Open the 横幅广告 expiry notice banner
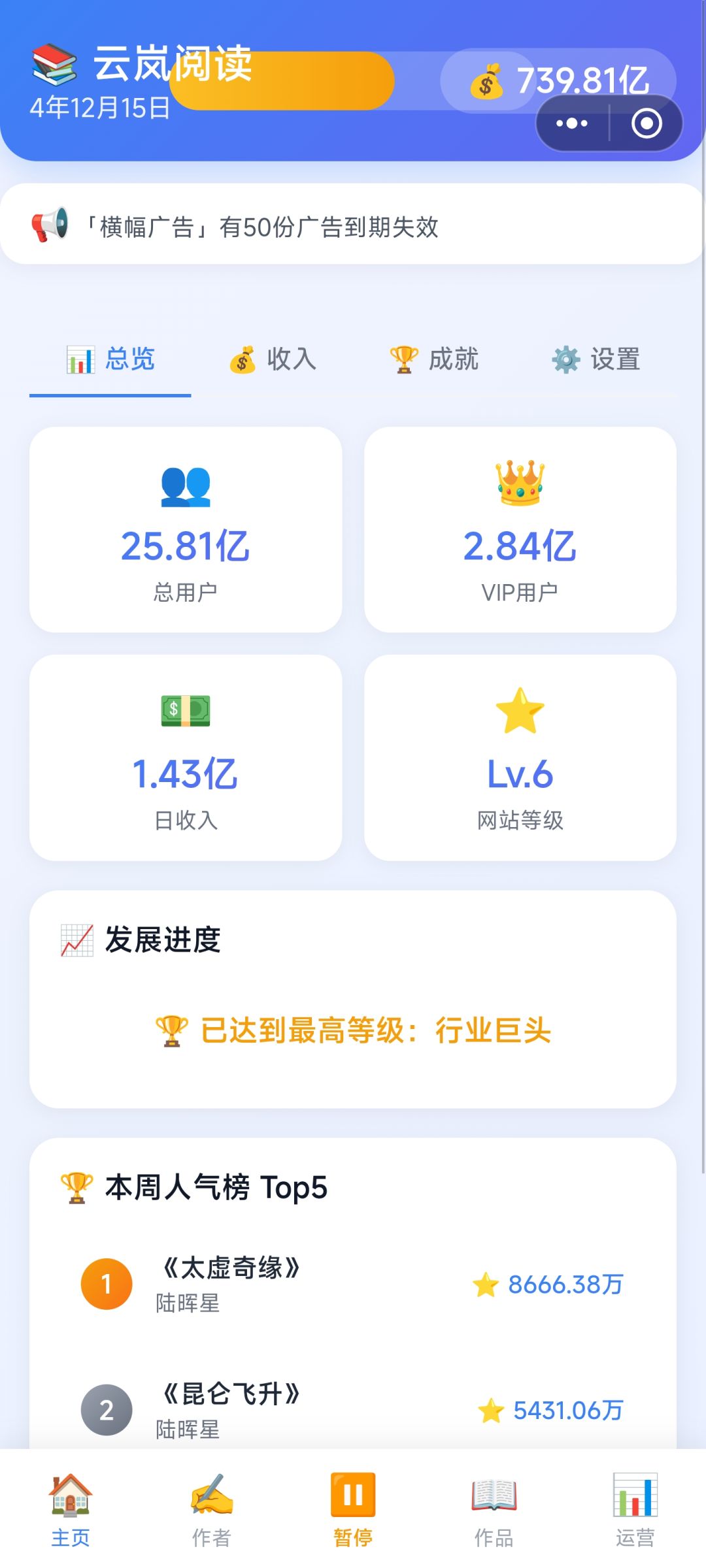 pyautogui.click(x=352, y=224)
